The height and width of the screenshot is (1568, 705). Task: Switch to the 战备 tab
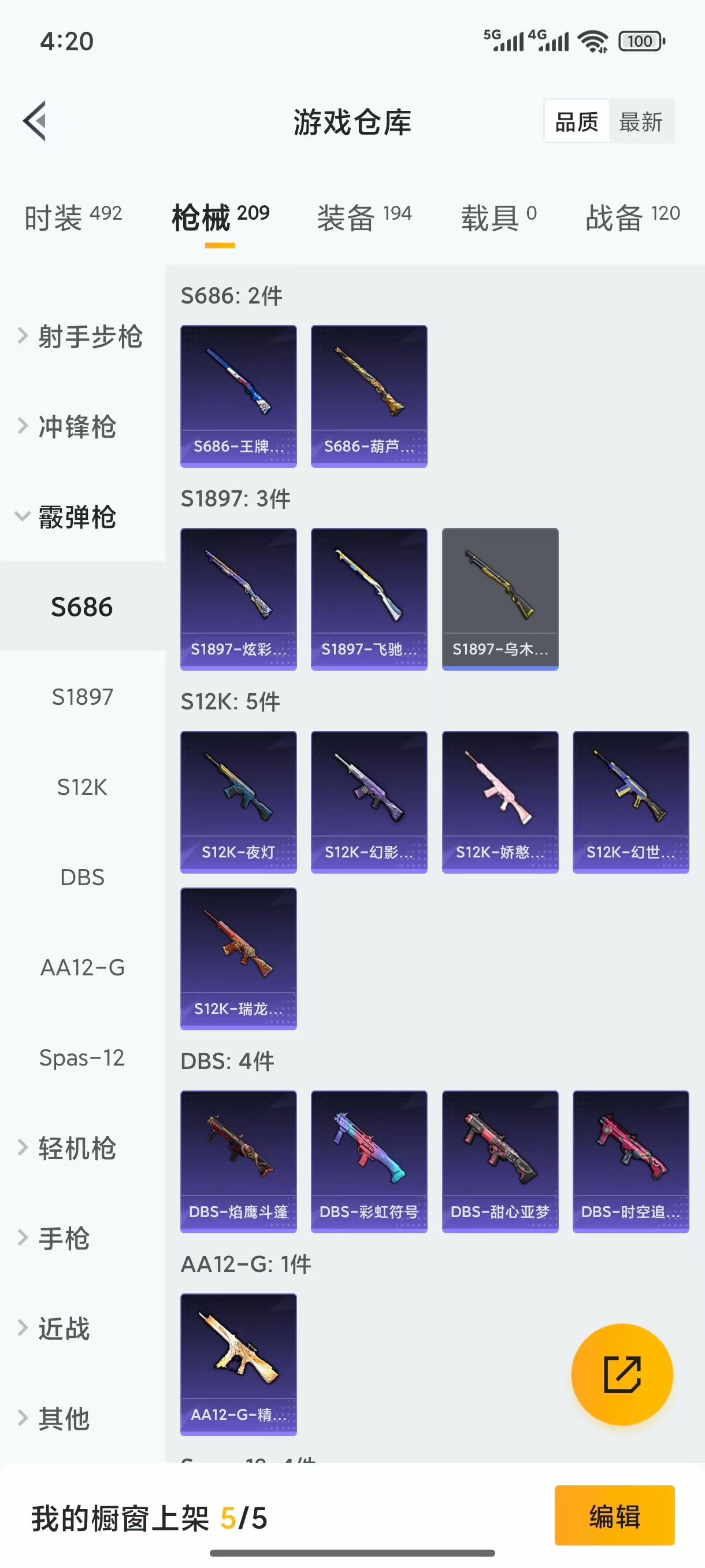(632, 217)
